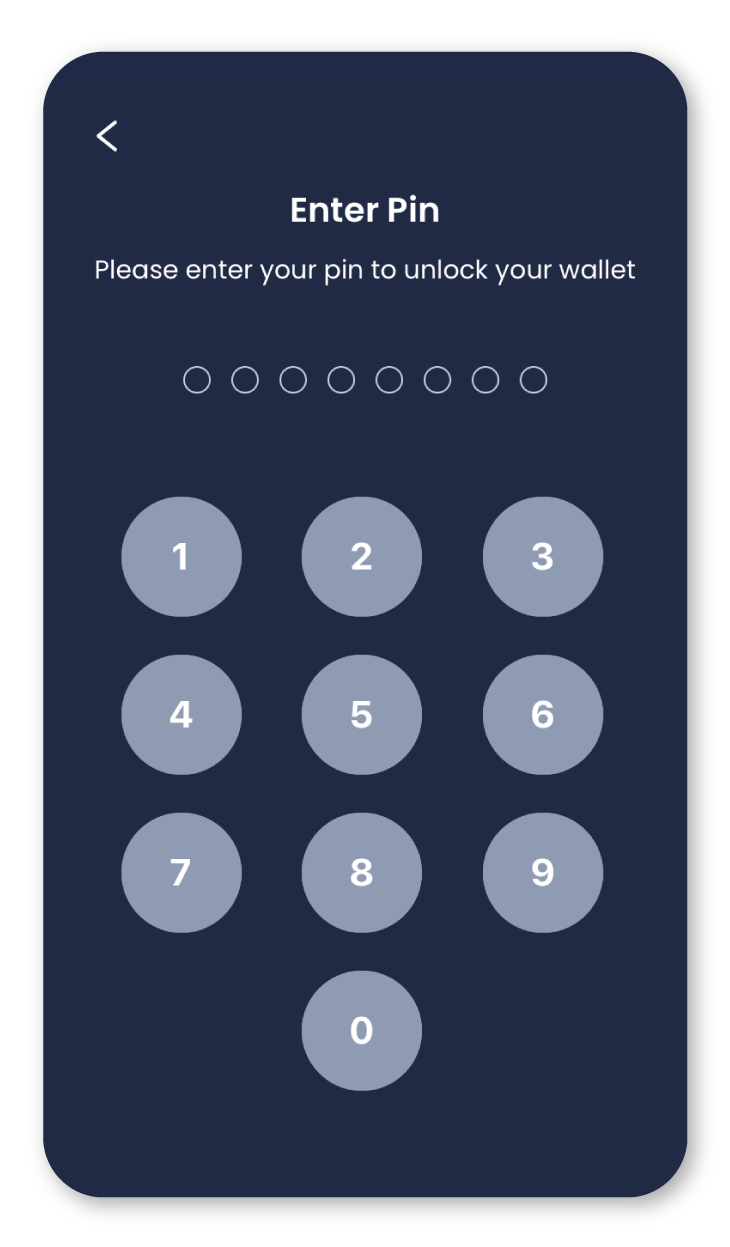The width and height of the screenshot is (730, 1247).
Task: Select the second pin indicator circle
Action: 244,379
